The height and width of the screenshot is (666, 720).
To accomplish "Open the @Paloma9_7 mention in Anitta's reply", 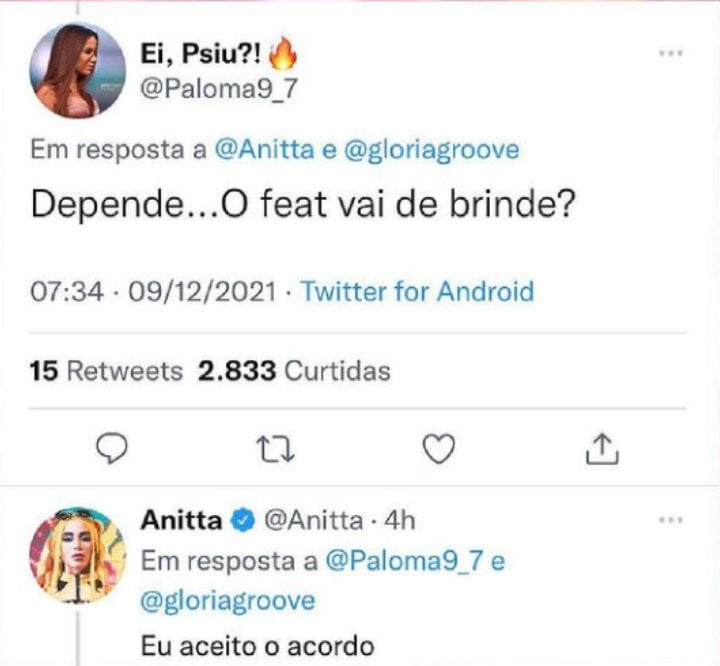I will 405,561.
